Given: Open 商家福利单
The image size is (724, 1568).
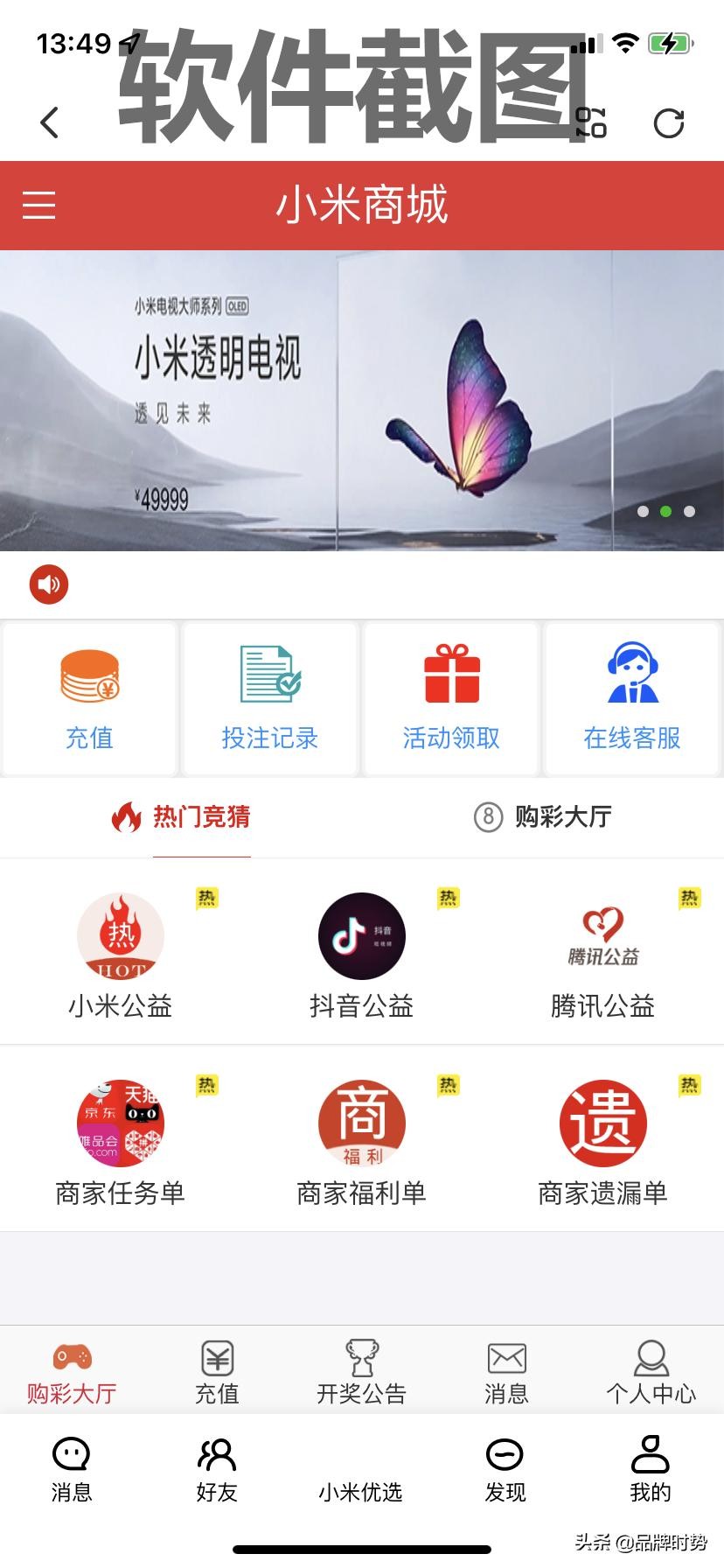Looking at the screenshot, I should (361, 1142).
